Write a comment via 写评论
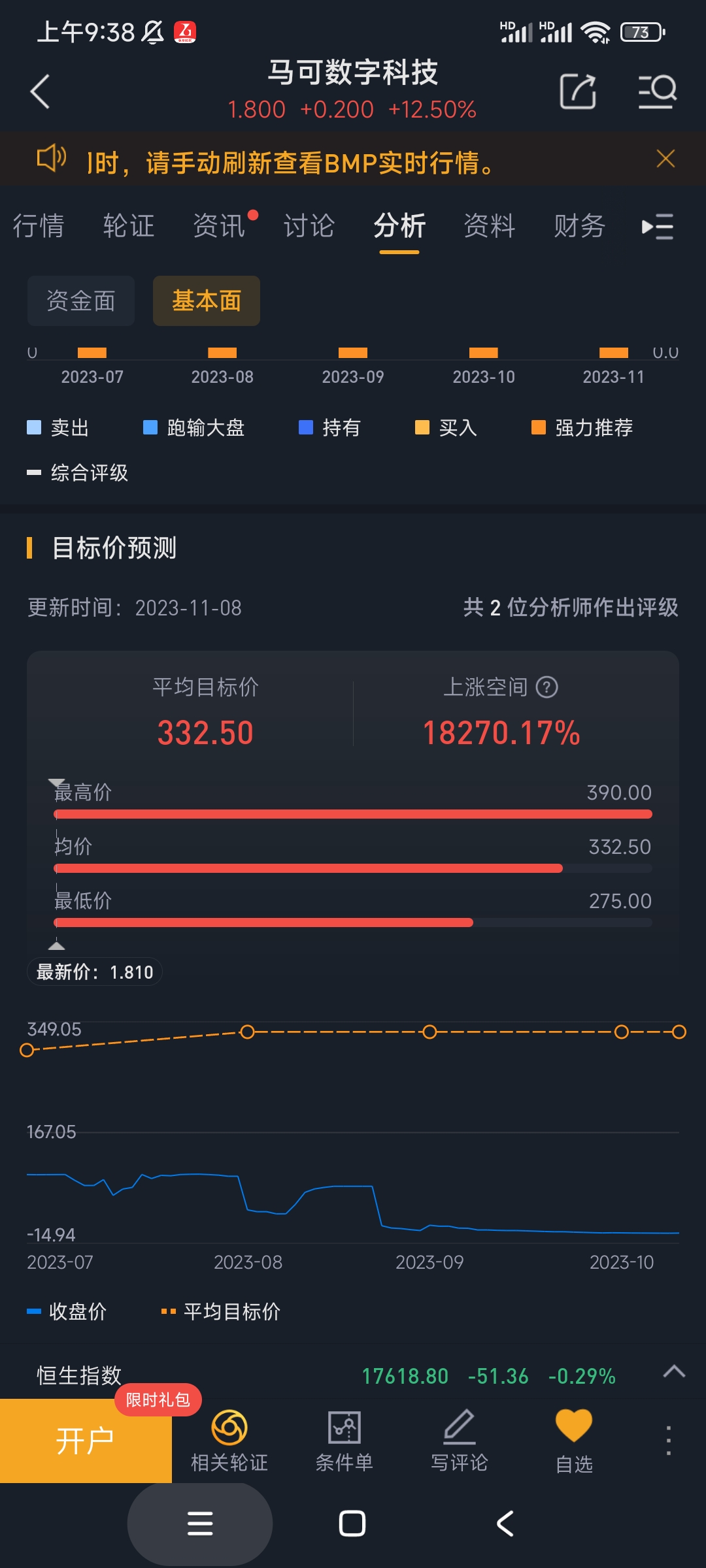The image size is (706, 1568). [x=460, y=1441]
